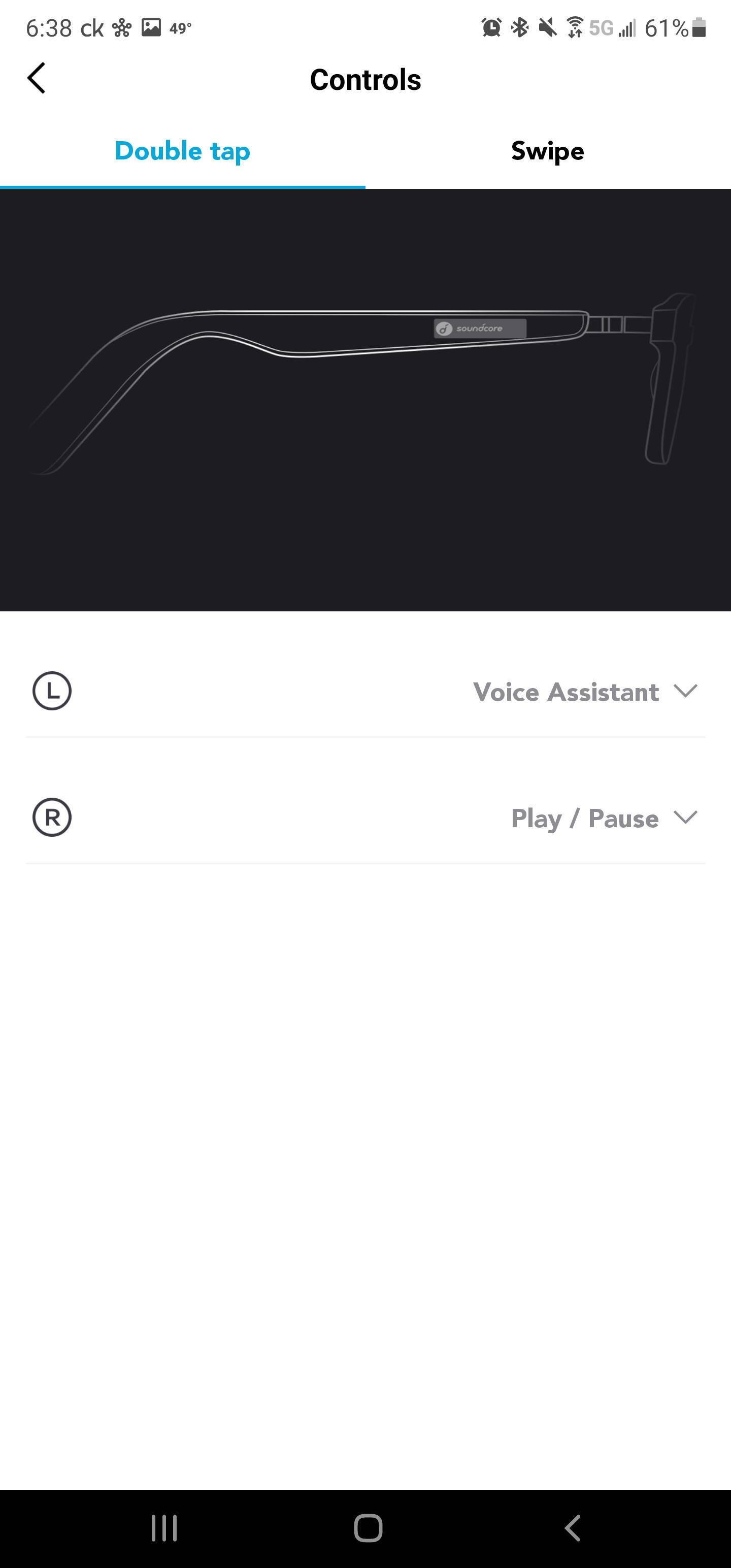Screen dimensions: 731x1568
Task: Switch to the Swipe tab
Action: point(547,151)
